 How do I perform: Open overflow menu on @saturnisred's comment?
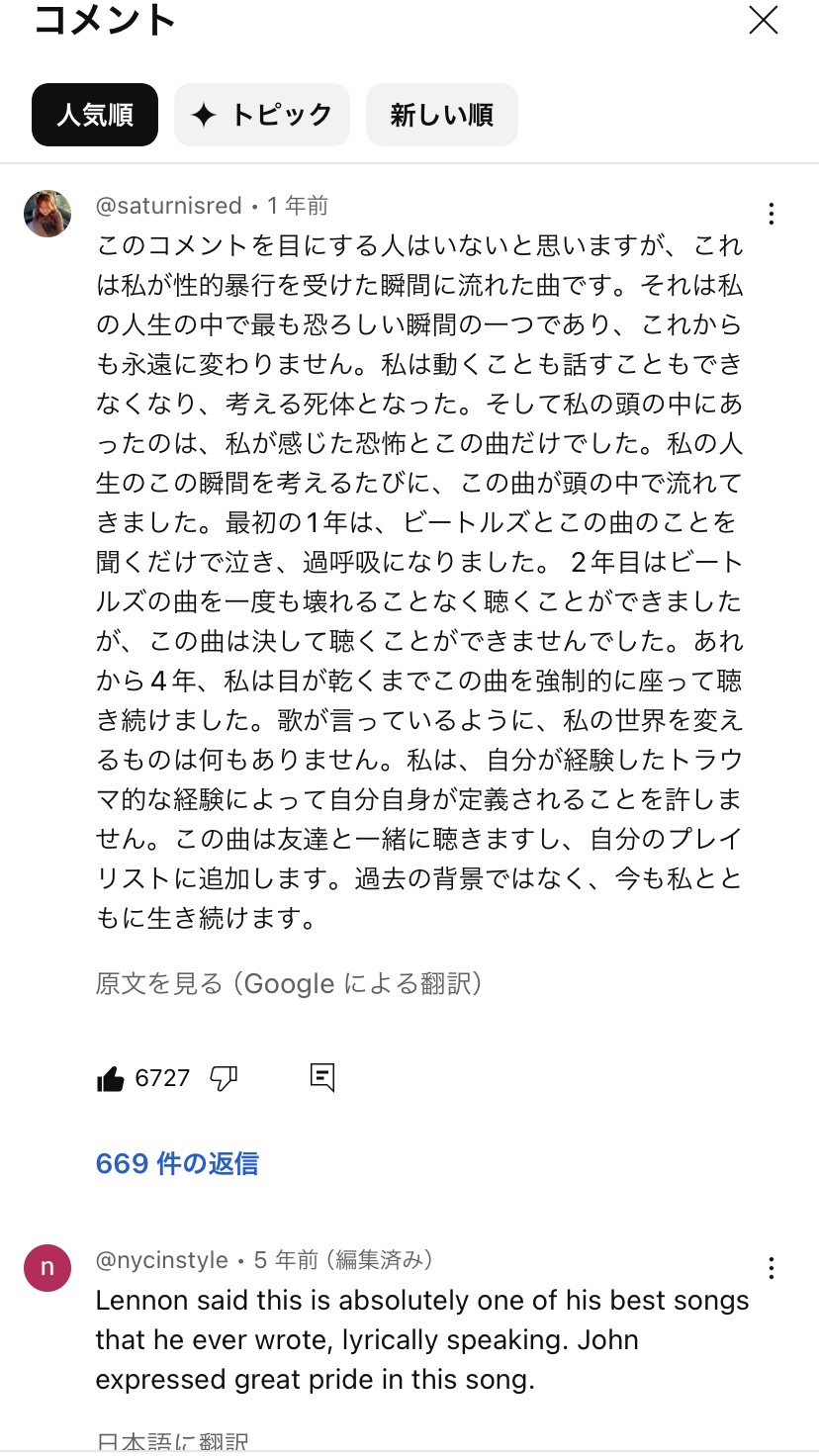771,214
